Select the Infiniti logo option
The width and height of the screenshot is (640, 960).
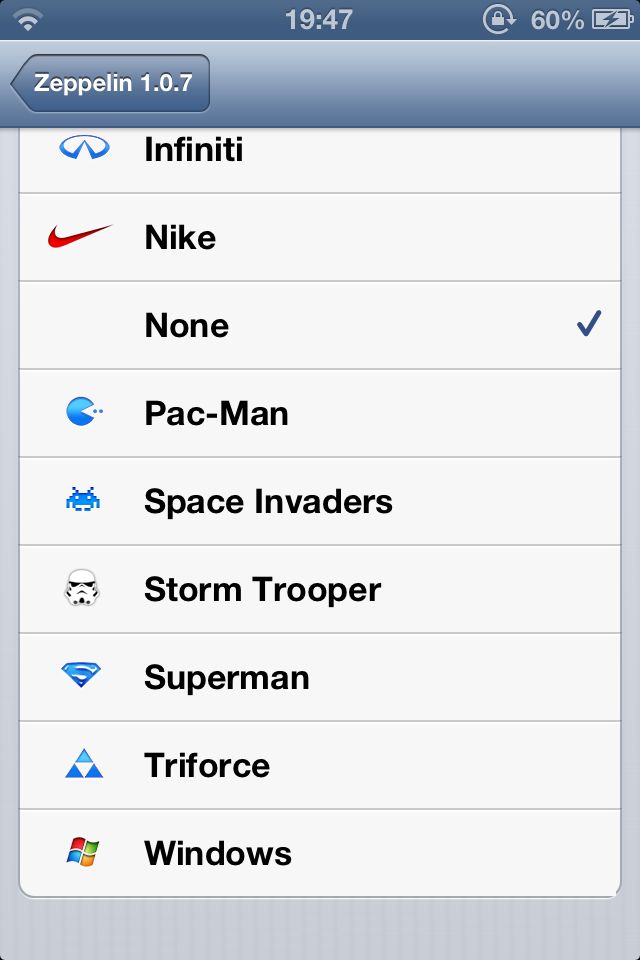coord(320,160)
